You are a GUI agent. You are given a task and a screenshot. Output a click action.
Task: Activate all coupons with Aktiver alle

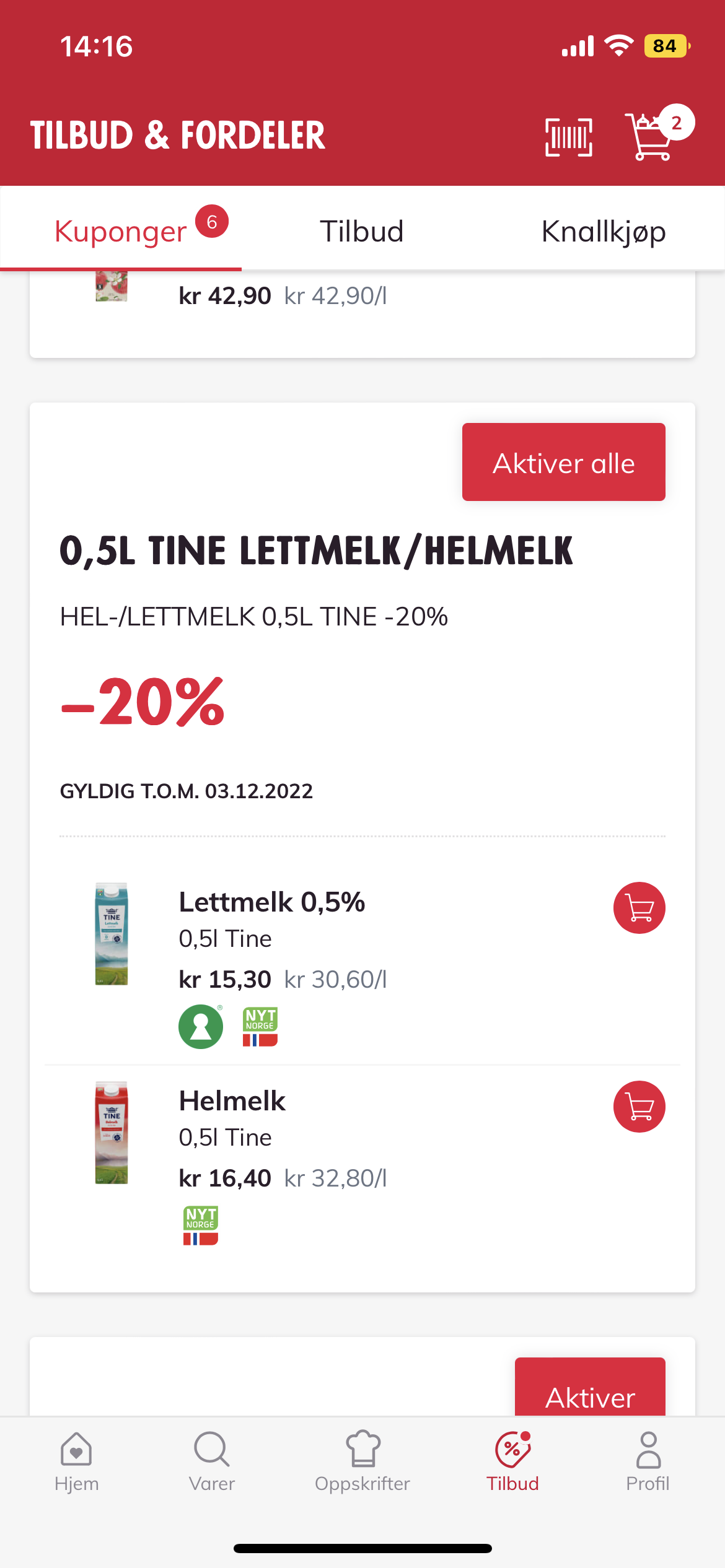click(563, 462)
